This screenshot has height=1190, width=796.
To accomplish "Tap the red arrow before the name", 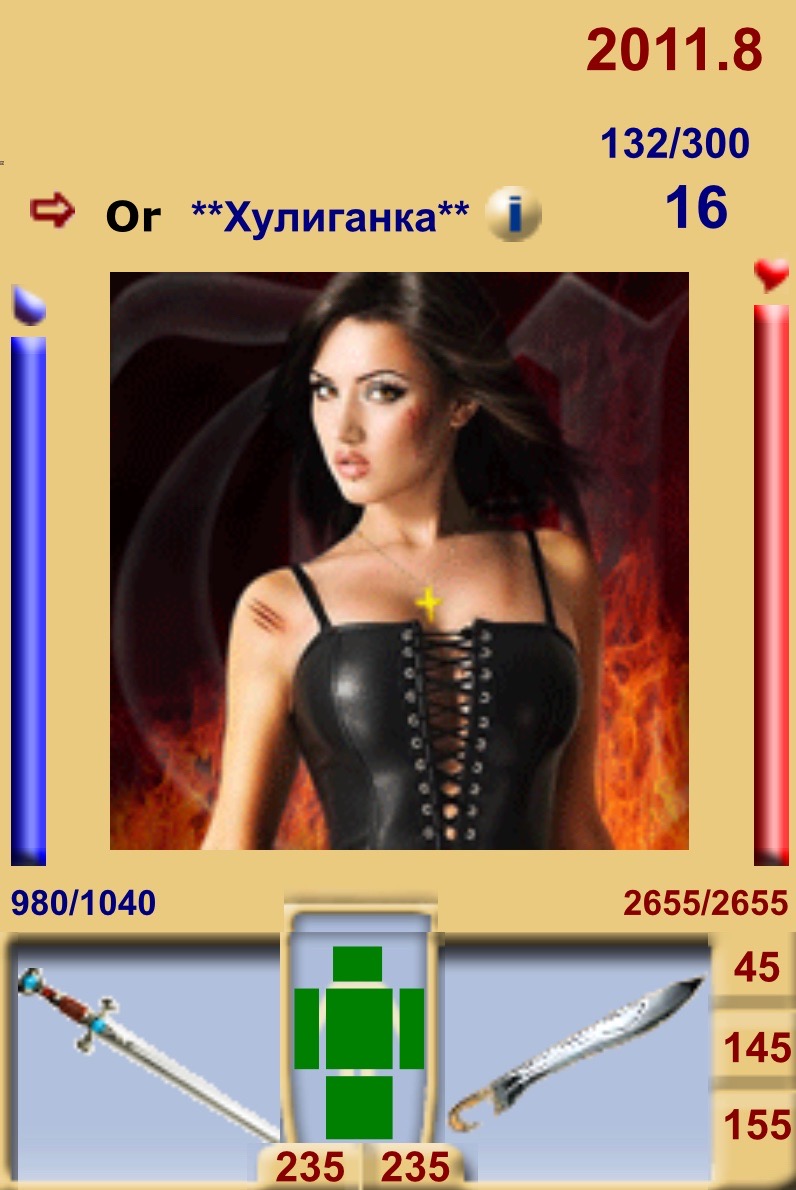I will pos(52,211).
